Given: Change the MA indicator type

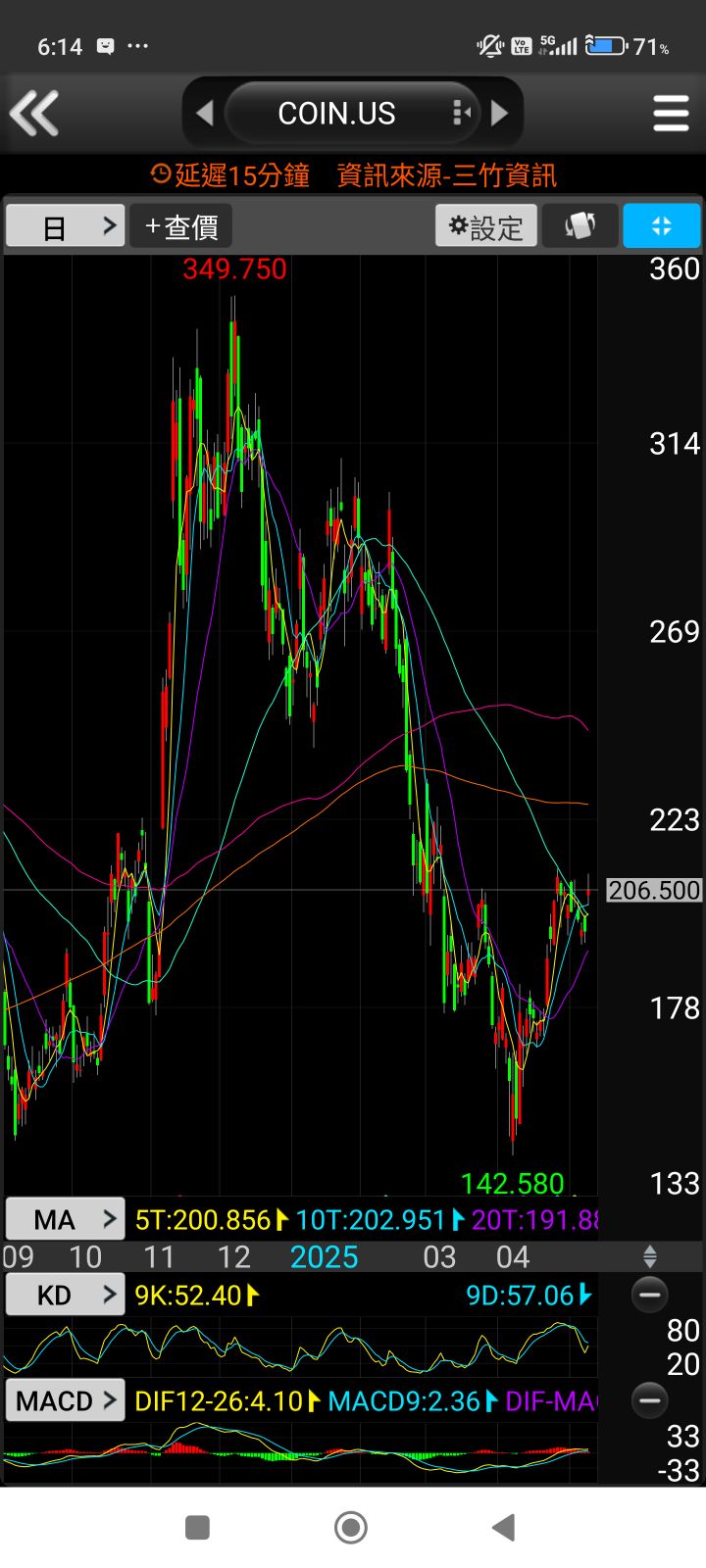Looking at the screenshot, I should (65, 1219).
